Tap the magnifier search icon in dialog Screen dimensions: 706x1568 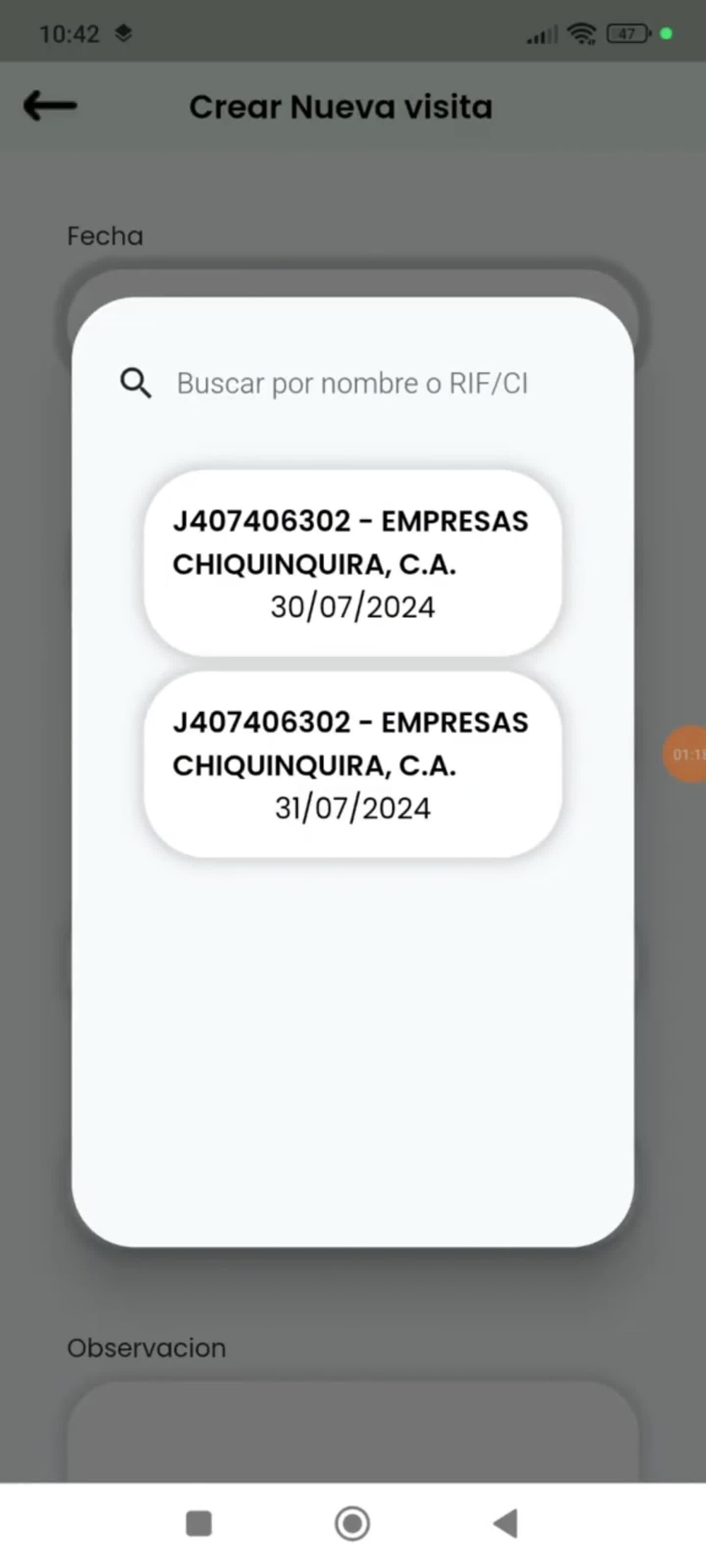point(136,383)
